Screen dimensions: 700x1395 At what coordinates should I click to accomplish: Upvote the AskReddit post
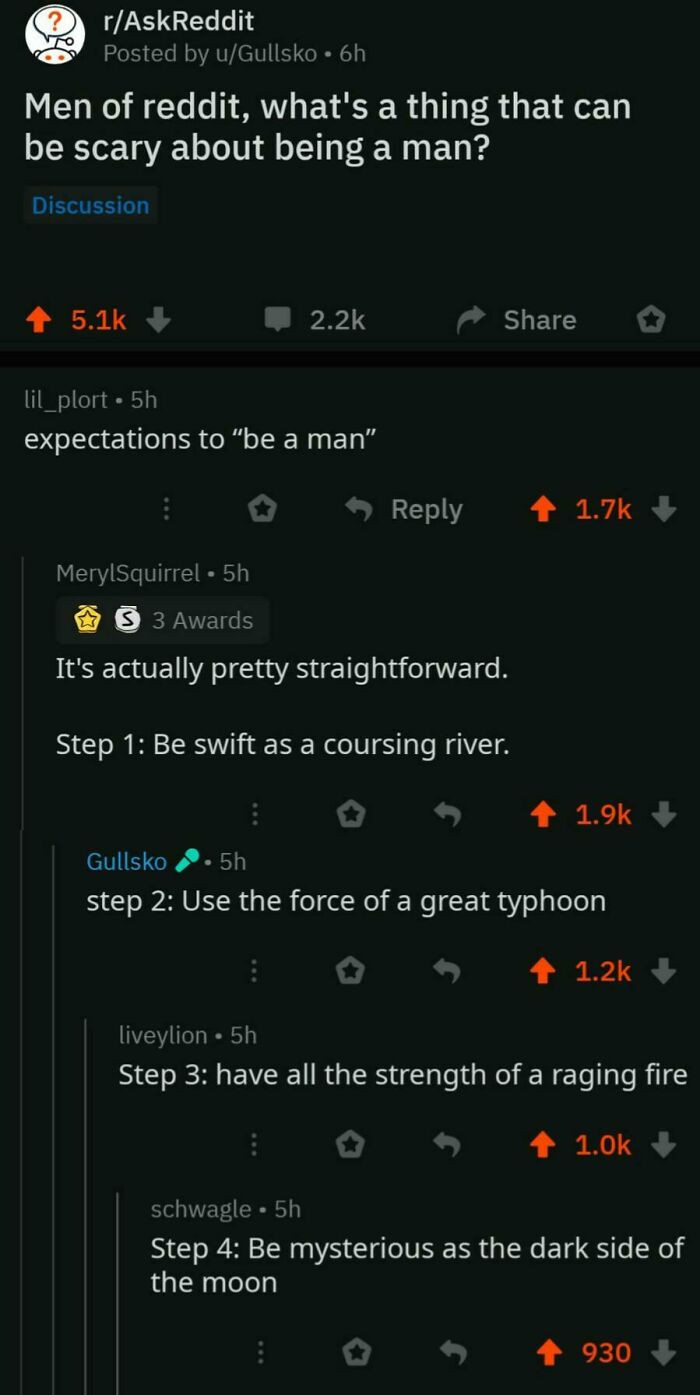click(40, 320)
